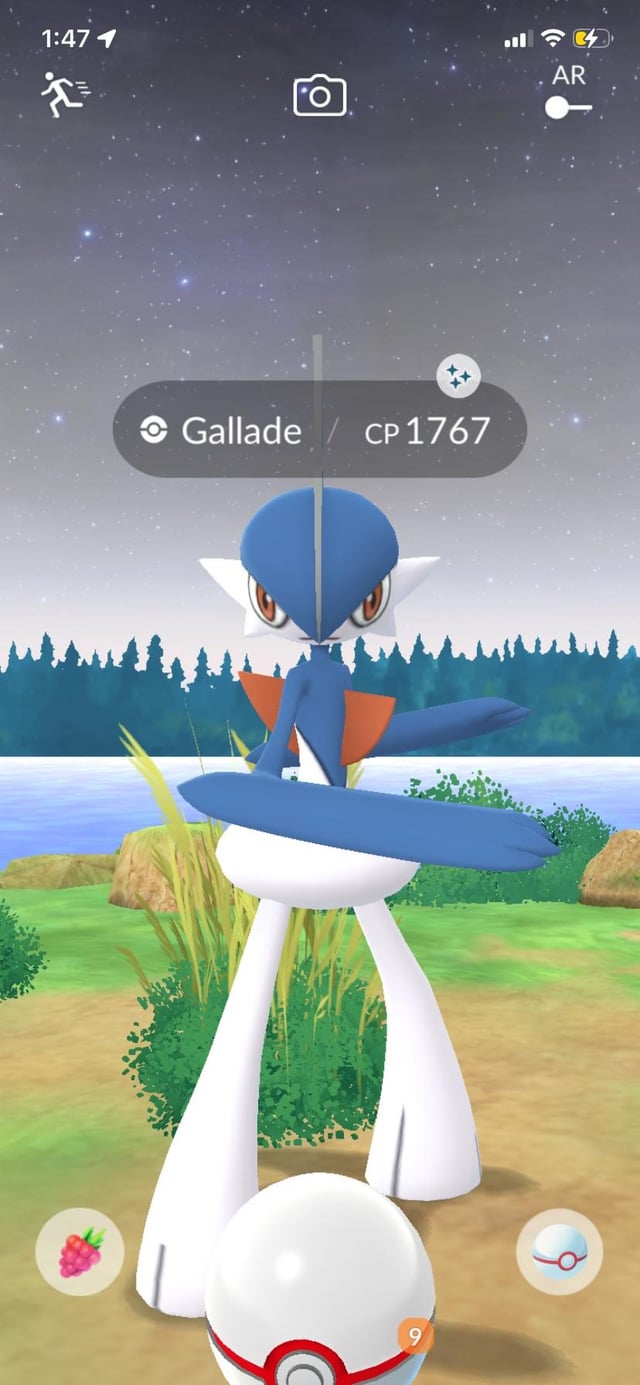
Task: Open the Poké Ball selection menu
Action: click(x=559, y=1252)
